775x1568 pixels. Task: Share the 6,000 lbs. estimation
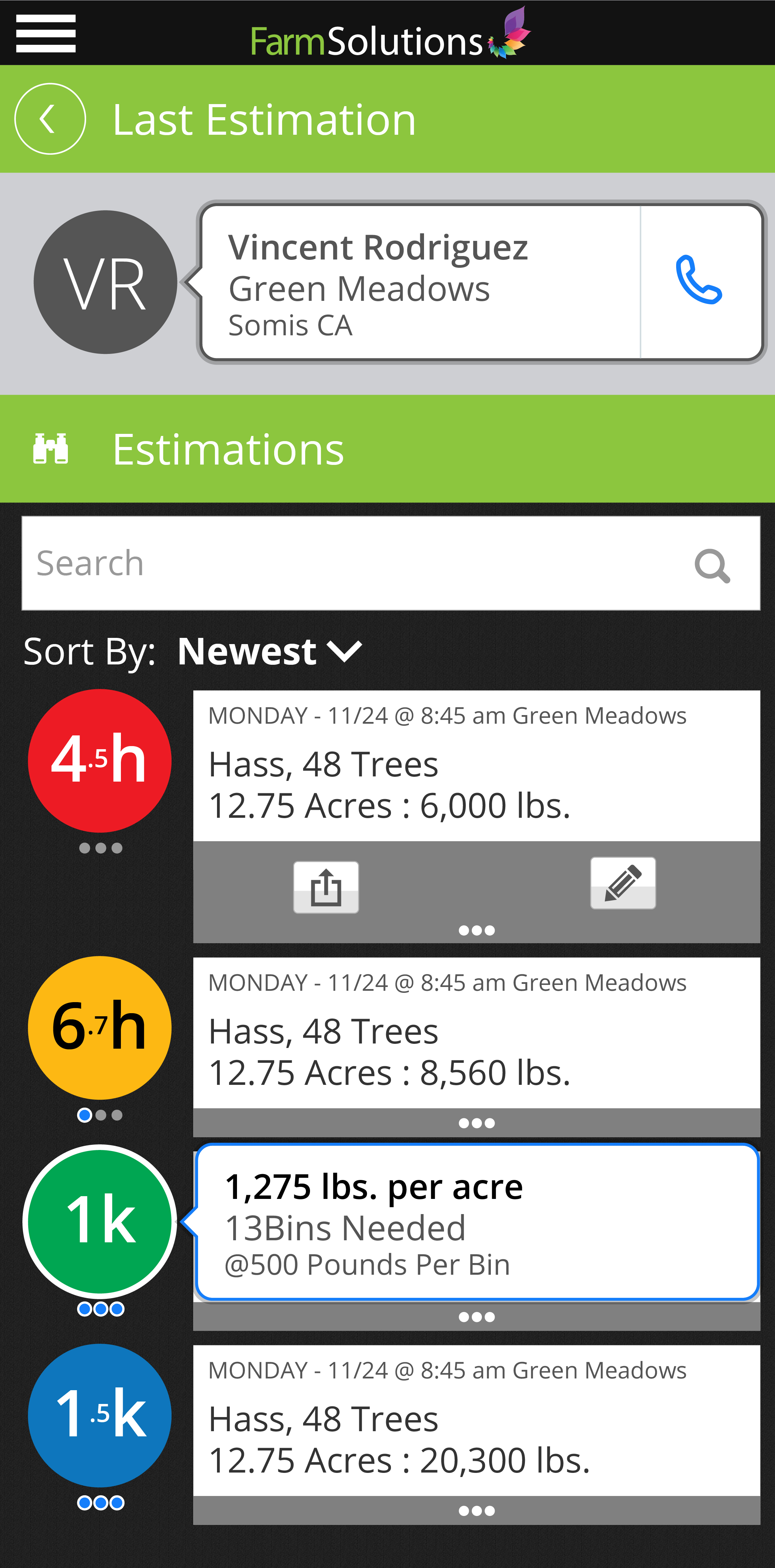point(326,887)
